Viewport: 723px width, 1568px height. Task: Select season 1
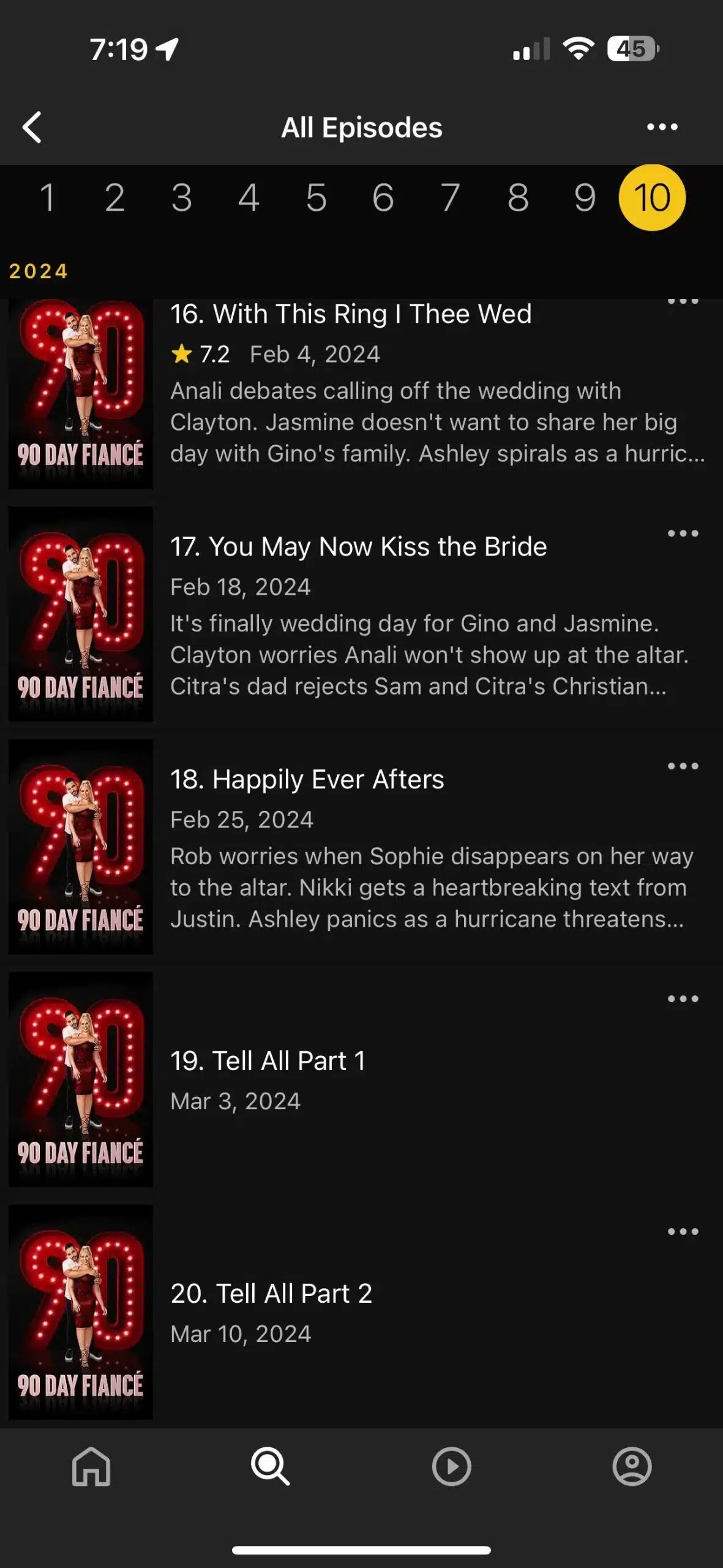pyautogui.click(x=47, y=198)
